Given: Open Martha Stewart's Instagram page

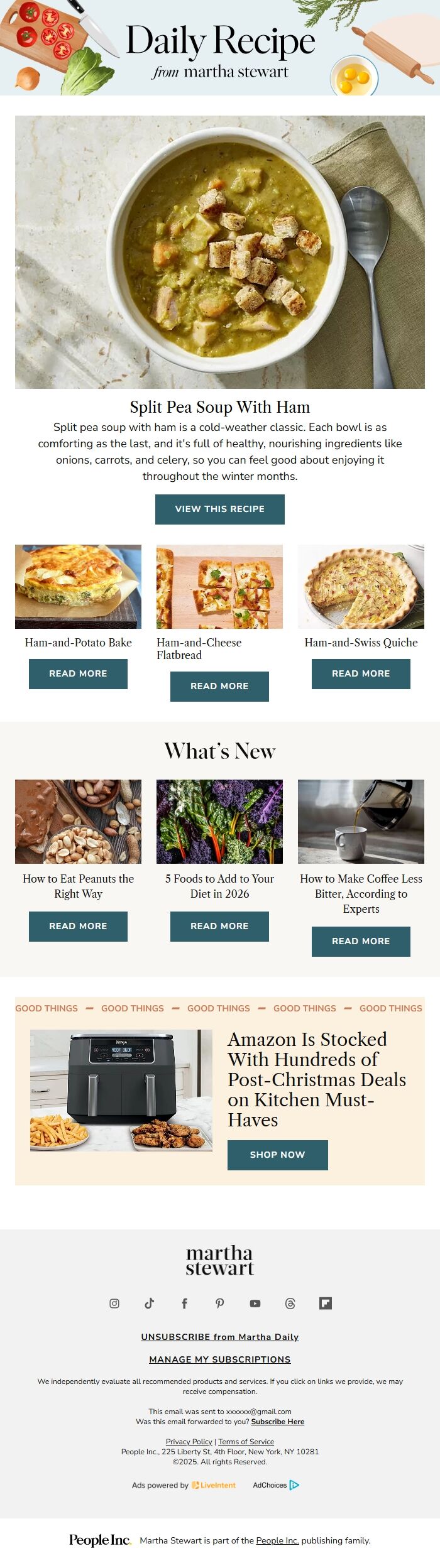Looking at the screenshot, I should (114, 1304).
